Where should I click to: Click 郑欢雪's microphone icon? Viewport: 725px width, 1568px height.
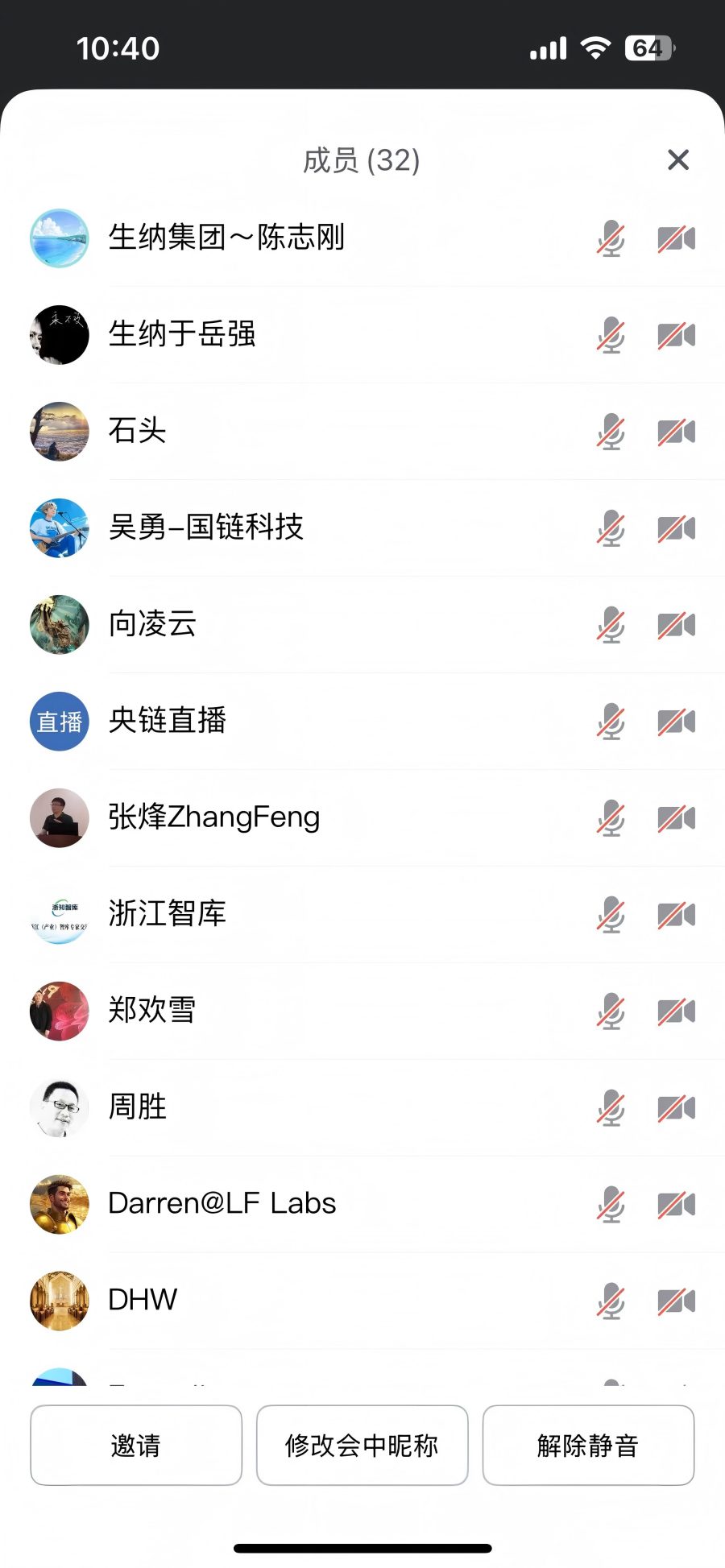coord(610,1012)
